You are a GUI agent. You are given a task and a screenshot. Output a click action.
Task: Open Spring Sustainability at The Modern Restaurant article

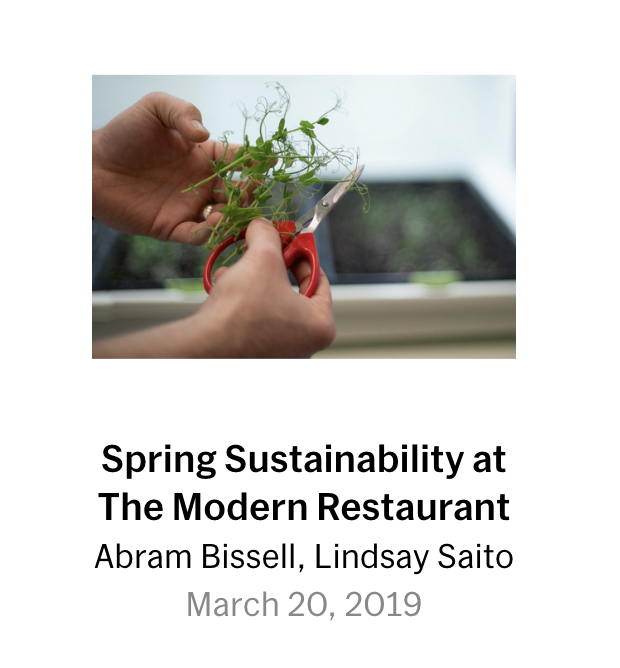tap(303, 484)
